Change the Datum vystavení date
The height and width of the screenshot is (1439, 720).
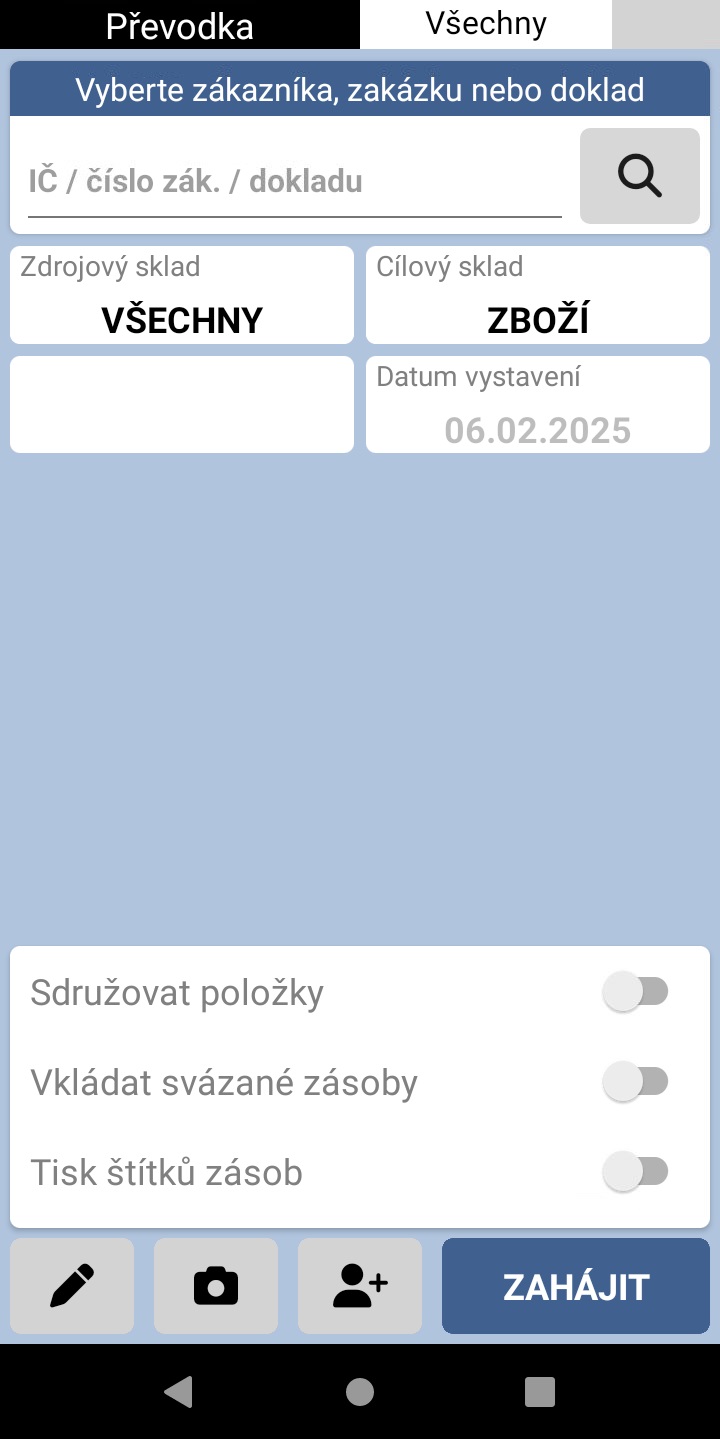tap(538, 405)
